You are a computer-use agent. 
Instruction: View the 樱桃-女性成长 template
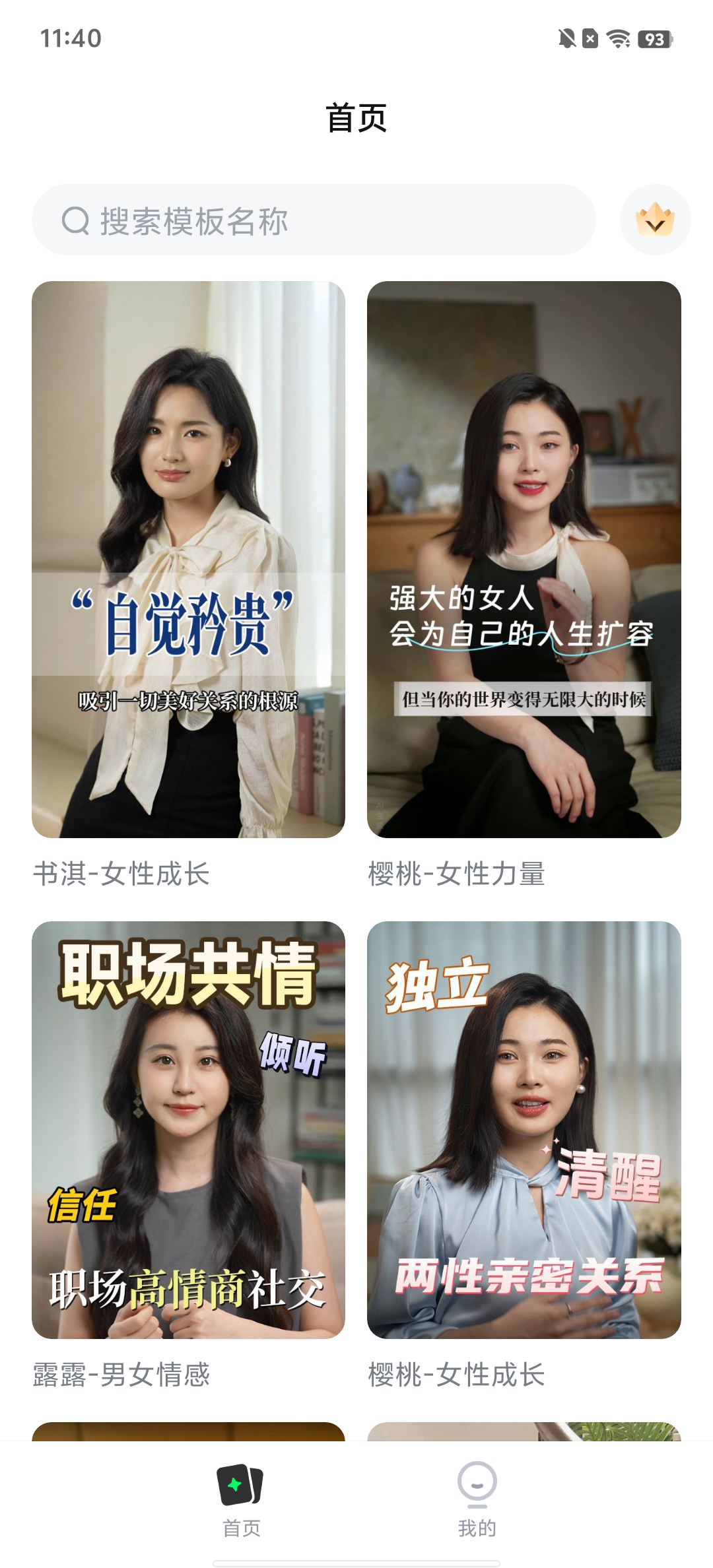pos(524,1130)
